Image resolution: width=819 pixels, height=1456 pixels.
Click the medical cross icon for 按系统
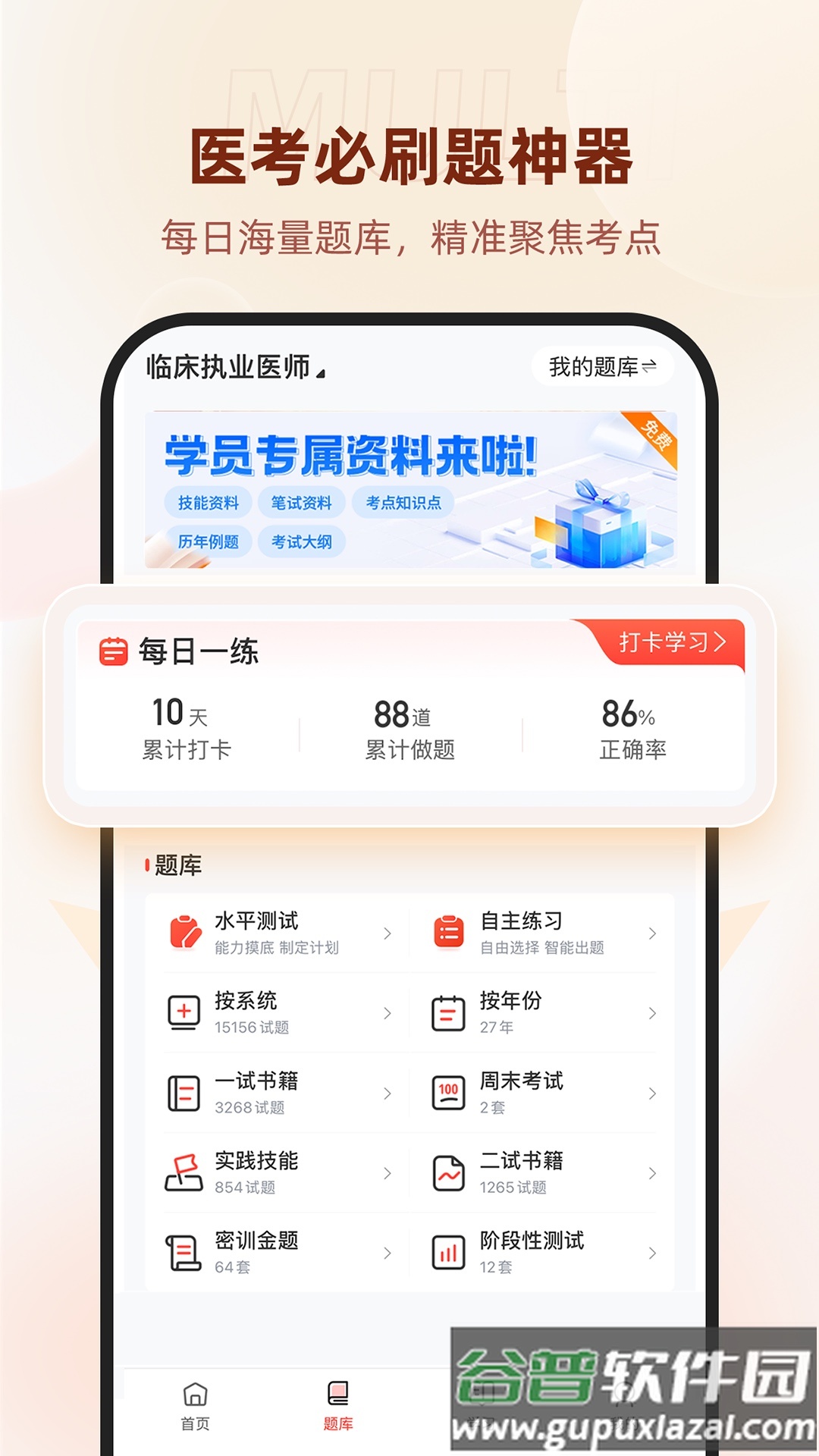(x=184, y=1013)
